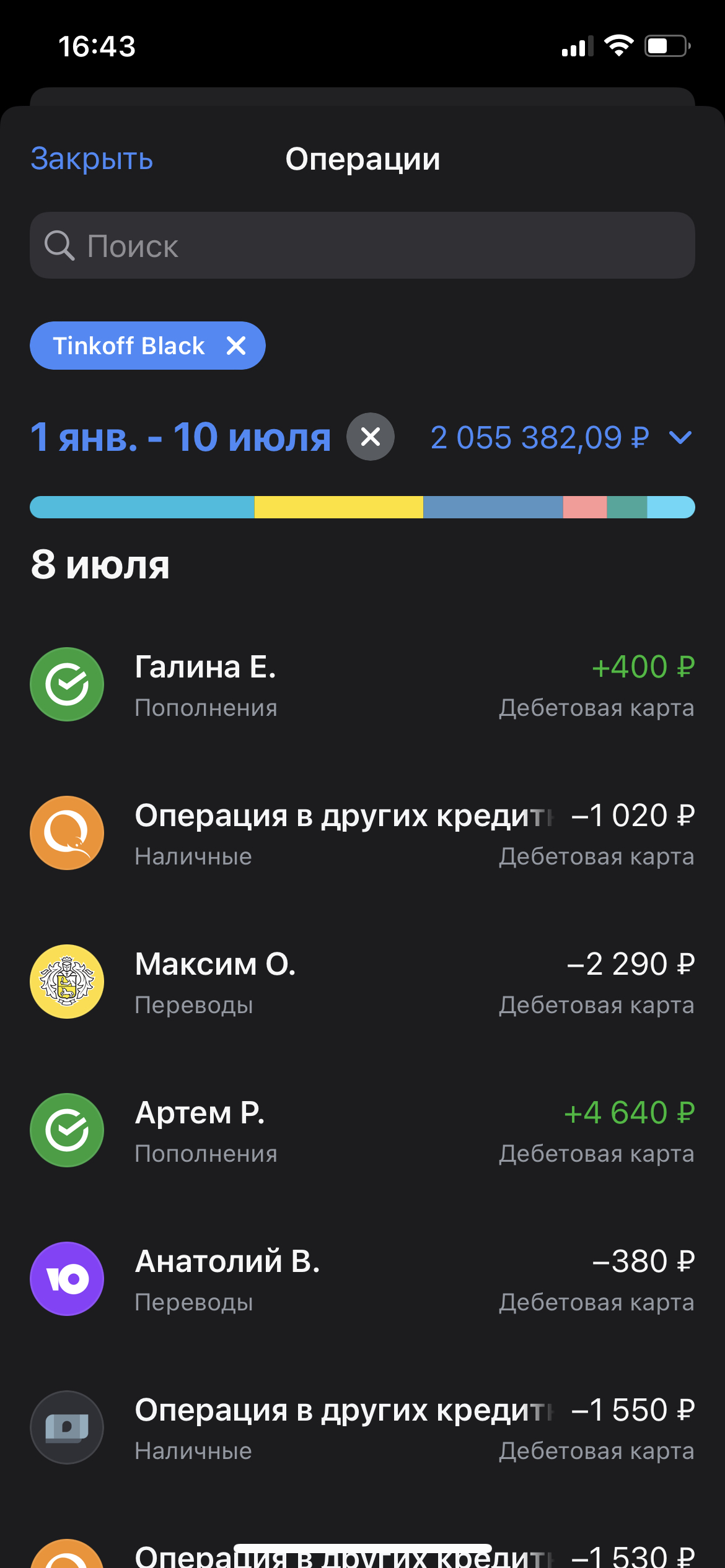Open the Артем Р. +4 640 ₽ top-up

pyautogui.click(x=362, y=1131)
